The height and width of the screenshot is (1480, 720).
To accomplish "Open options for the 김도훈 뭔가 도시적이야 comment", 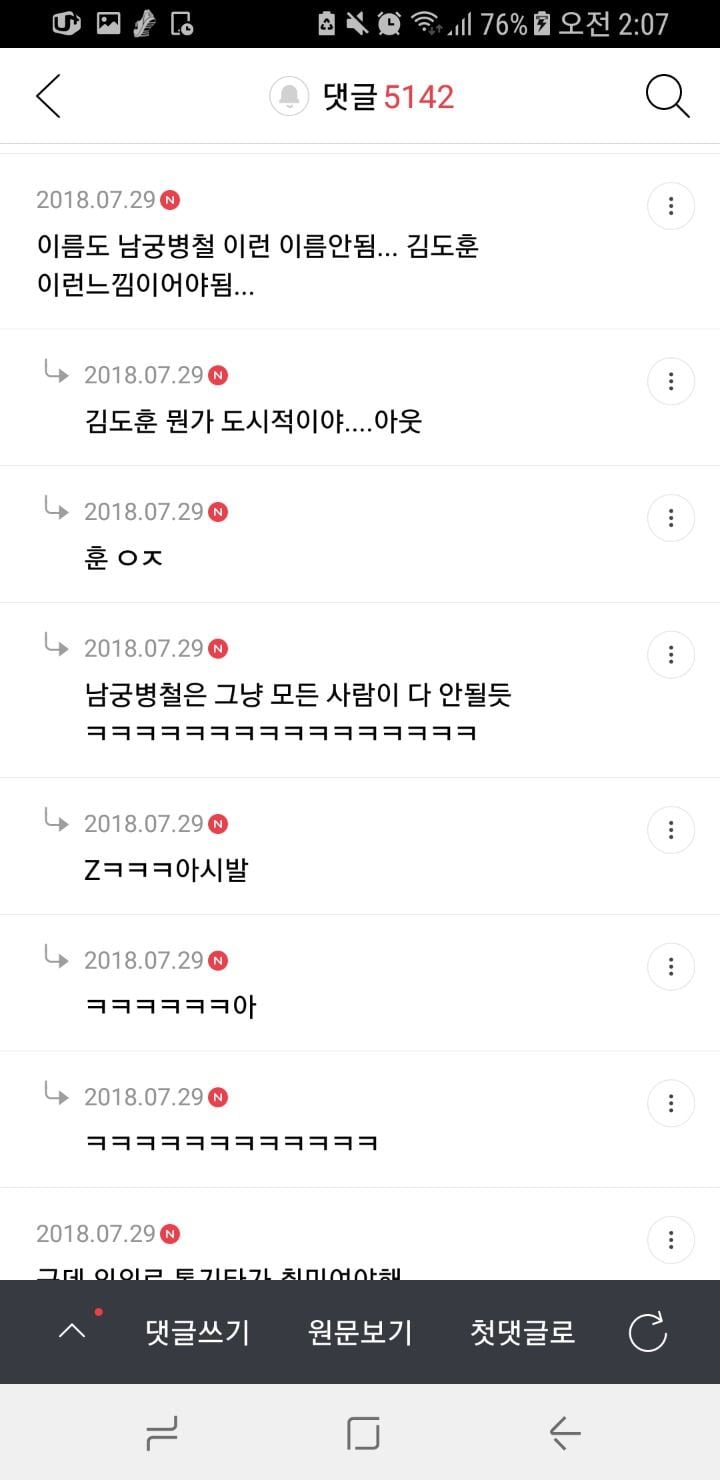I will [x=671, y=381].
